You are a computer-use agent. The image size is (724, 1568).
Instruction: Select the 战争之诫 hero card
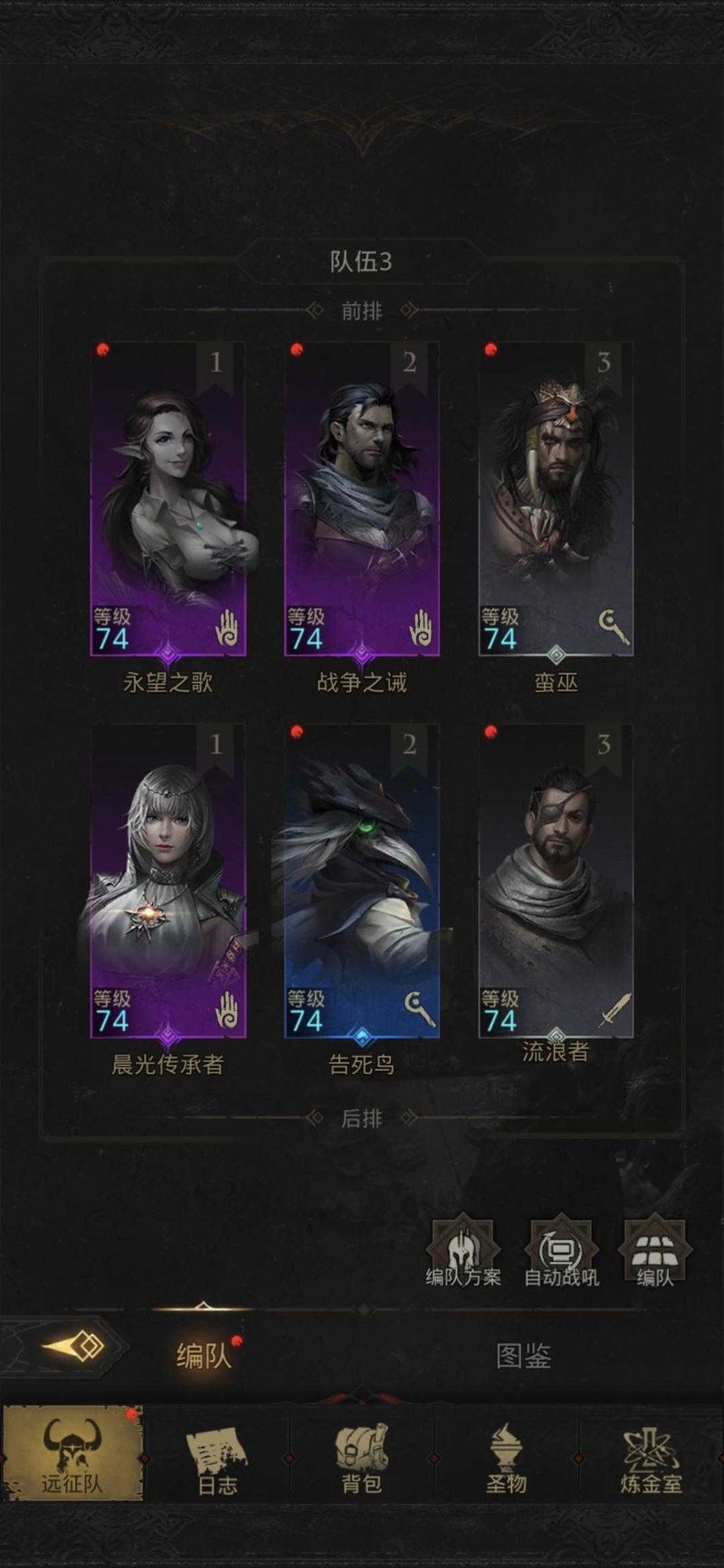coord(362,498)
